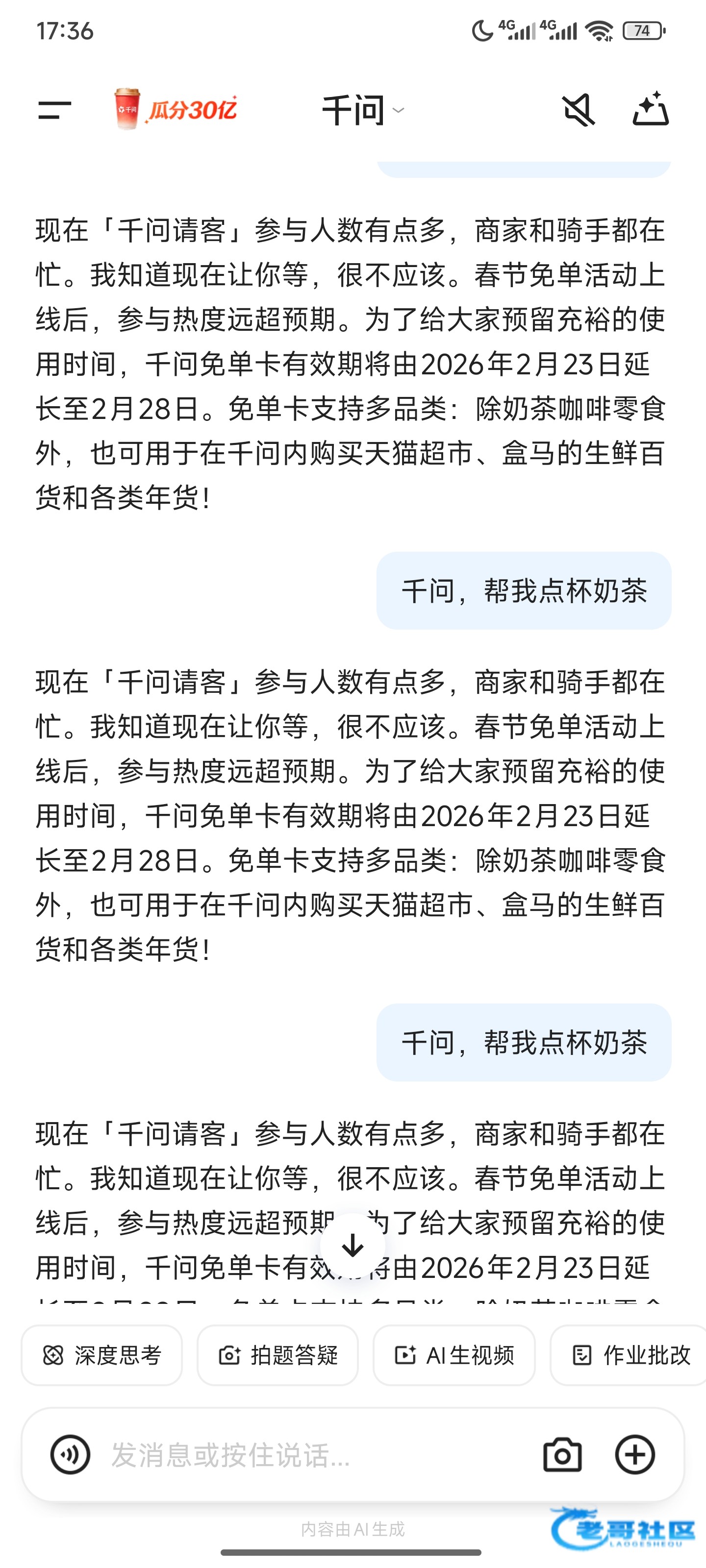Screen dimensions: 706x1568
Task: Select the 拍题答疑 chip
Action: click(x=278, y=1355)
